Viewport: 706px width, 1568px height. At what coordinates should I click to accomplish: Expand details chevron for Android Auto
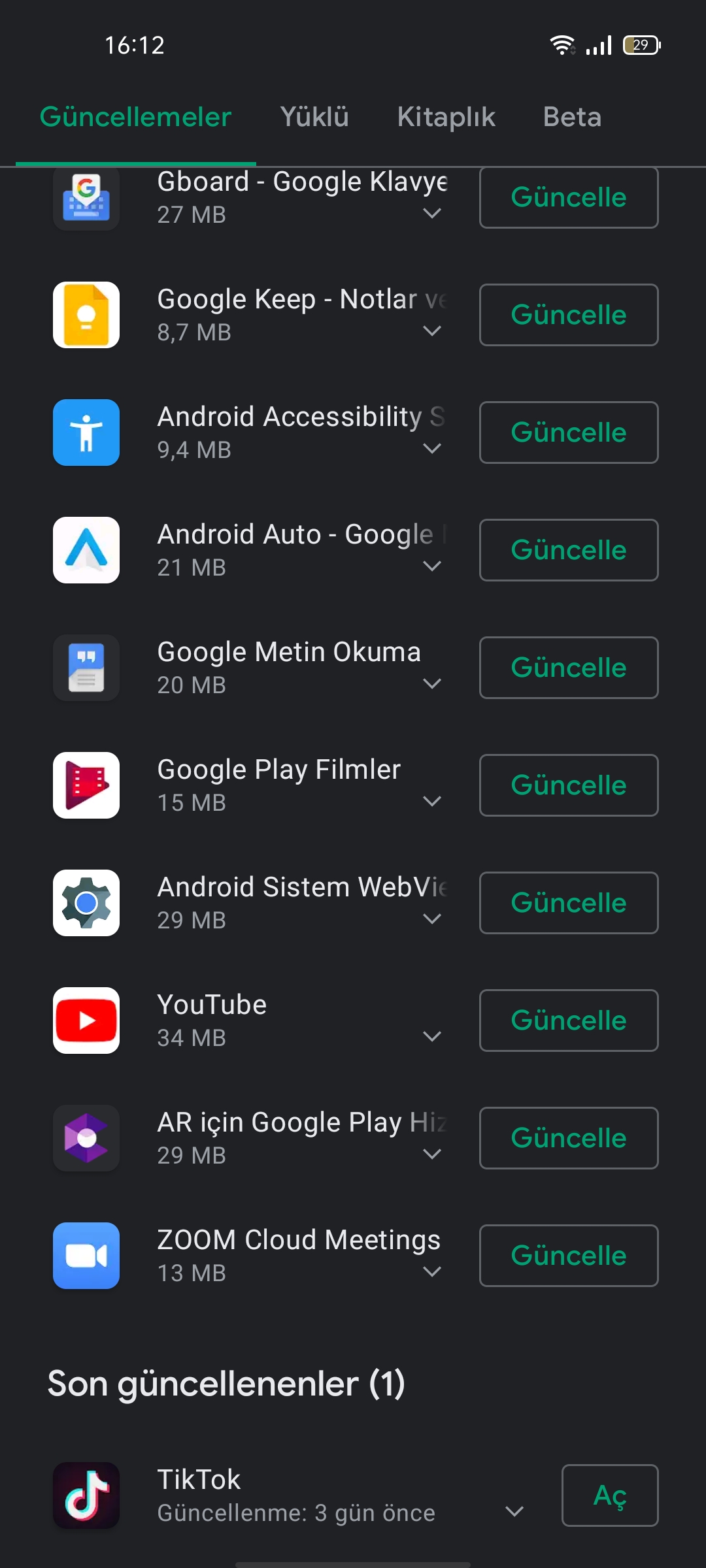pyautogui.click(x=432, y=566)
